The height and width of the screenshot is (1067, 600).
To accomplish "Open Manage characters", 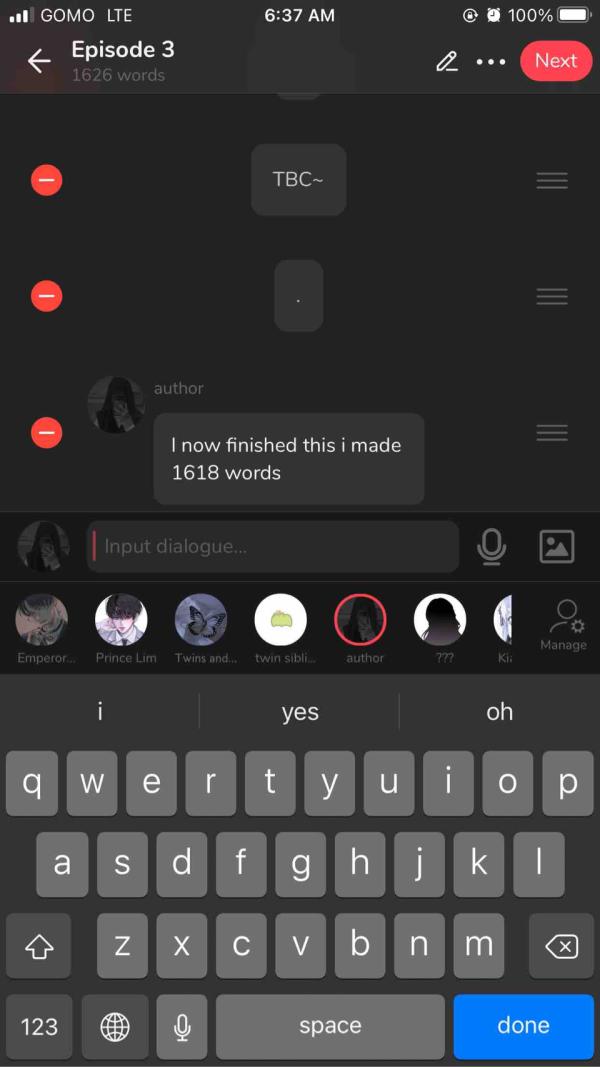I will click(x=563, y=625).
